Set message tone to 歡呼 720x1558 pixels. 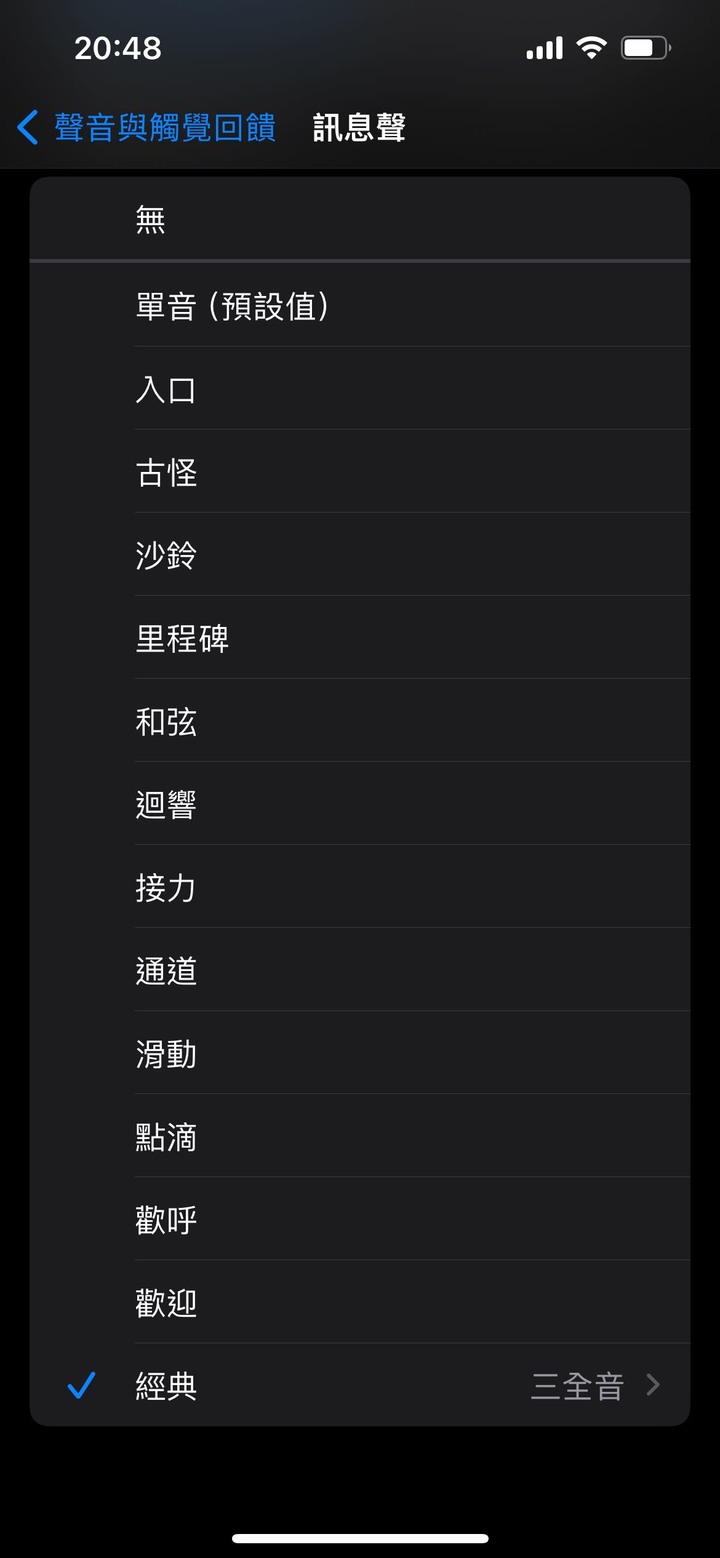click(x=360, y=1219)
